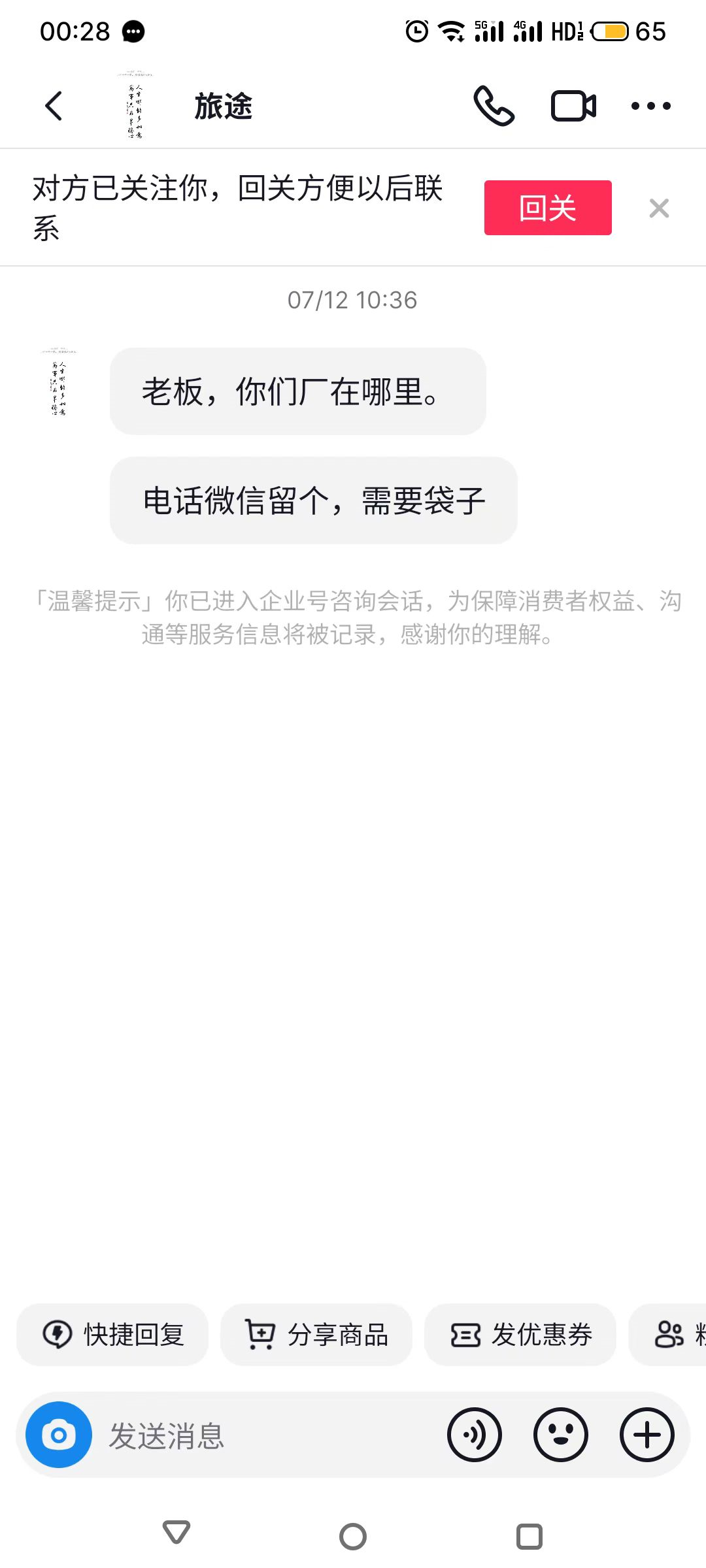The image size is (706, 1568).
Task: Go back using the header arrow
Action: tap(54, 106)
